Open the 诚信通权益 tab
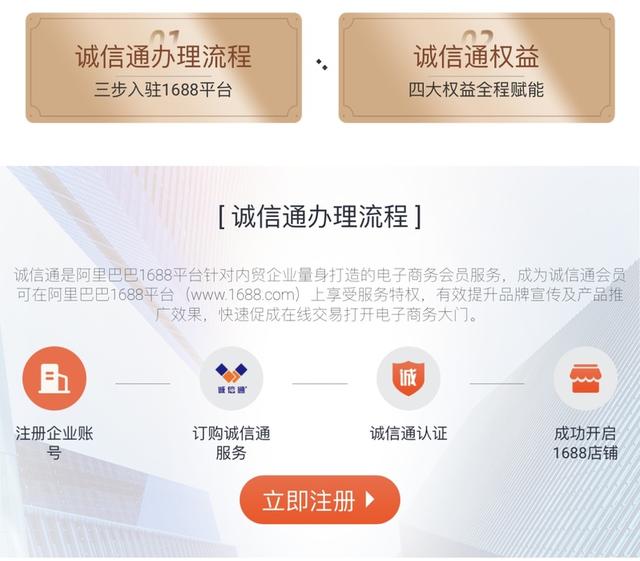The width and height of the screenshot is (640, 561). (x=476, y=68)
